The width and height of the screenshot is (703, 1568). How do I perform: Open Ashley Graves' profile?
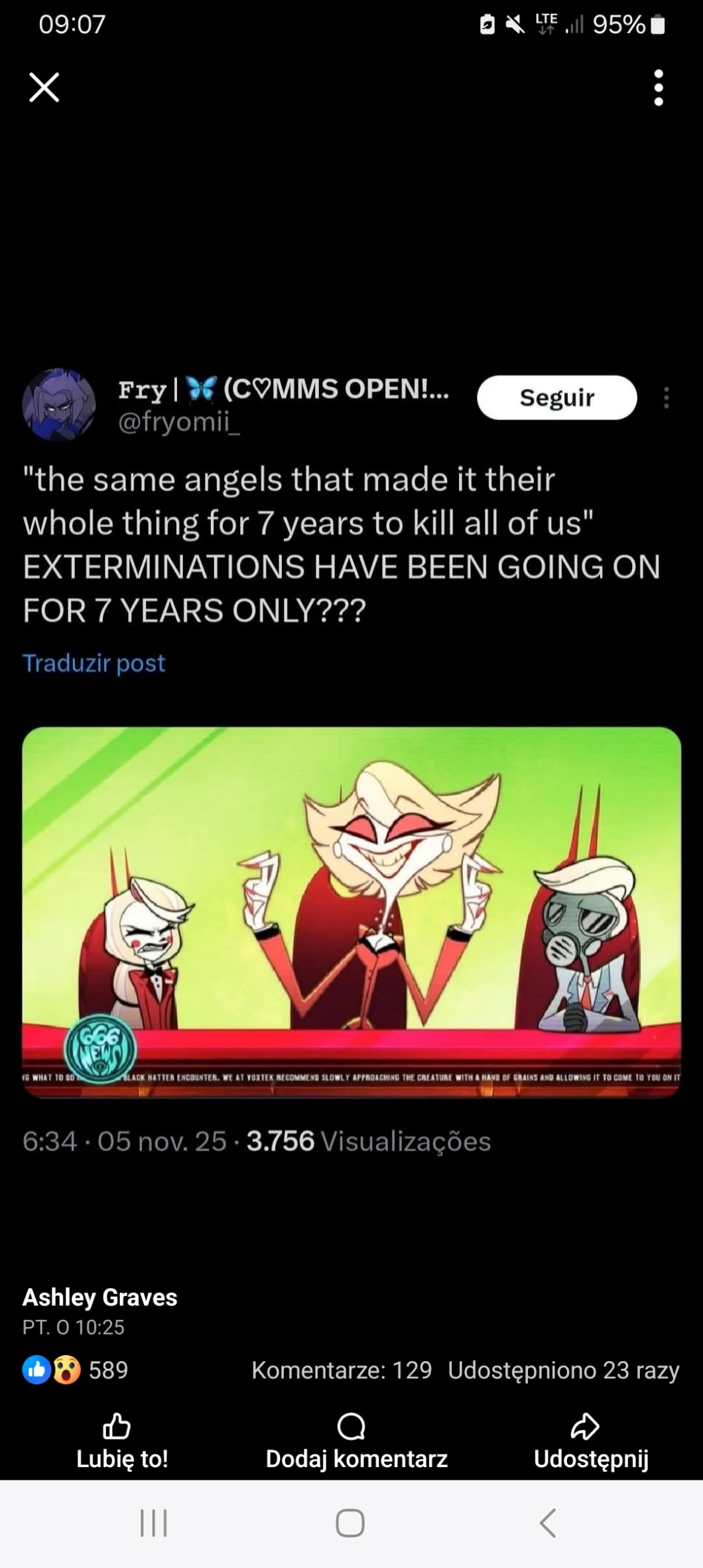pos(99,1297)
